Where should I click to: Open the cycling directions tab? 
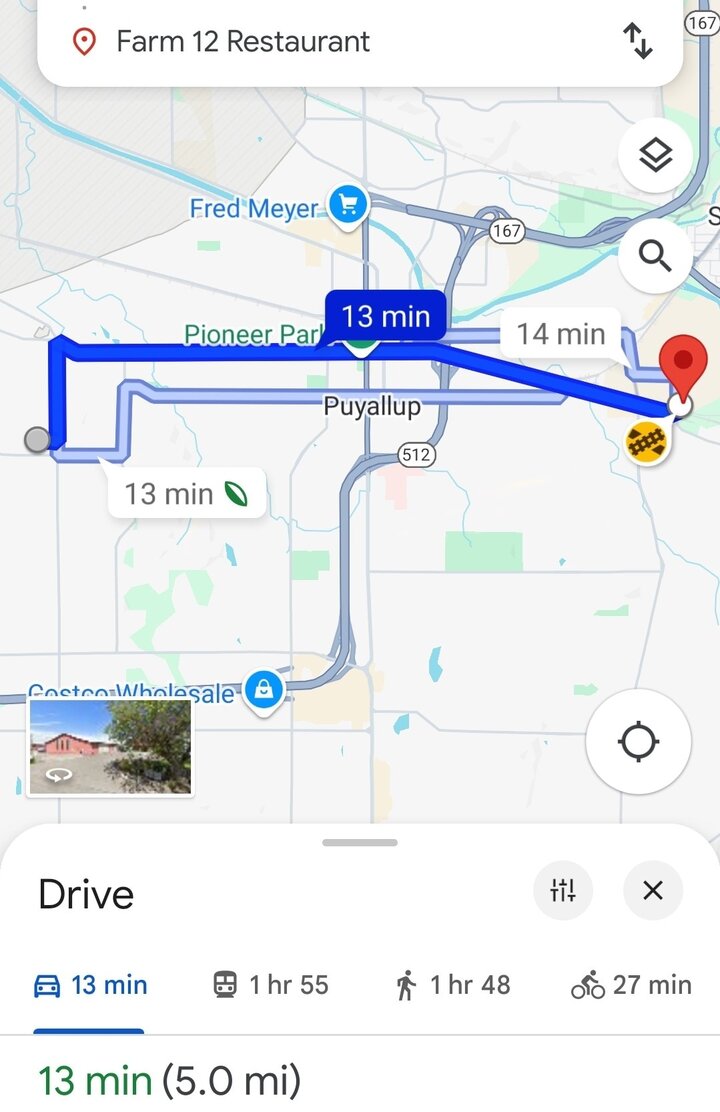click(630, 985)
